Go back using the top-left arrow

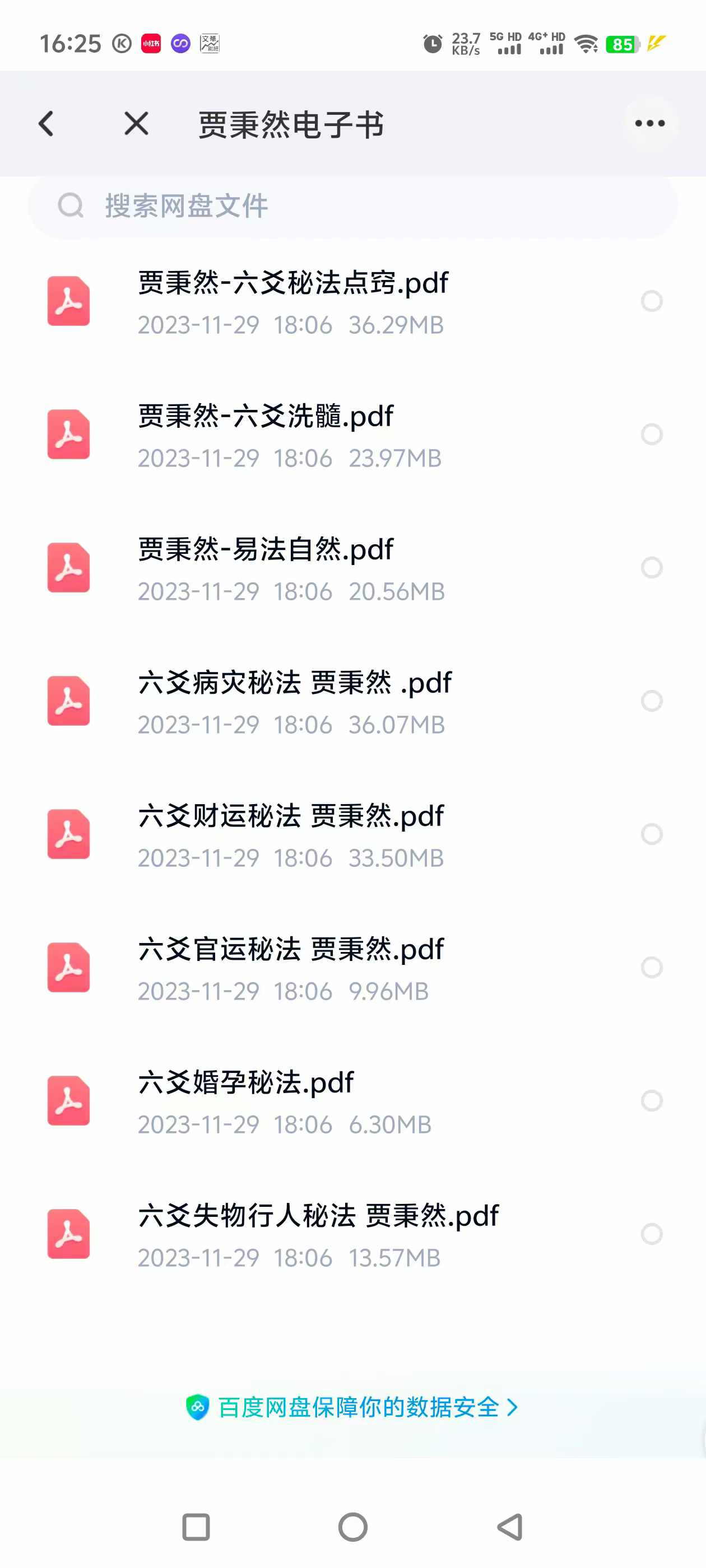(x=47, y=124)
